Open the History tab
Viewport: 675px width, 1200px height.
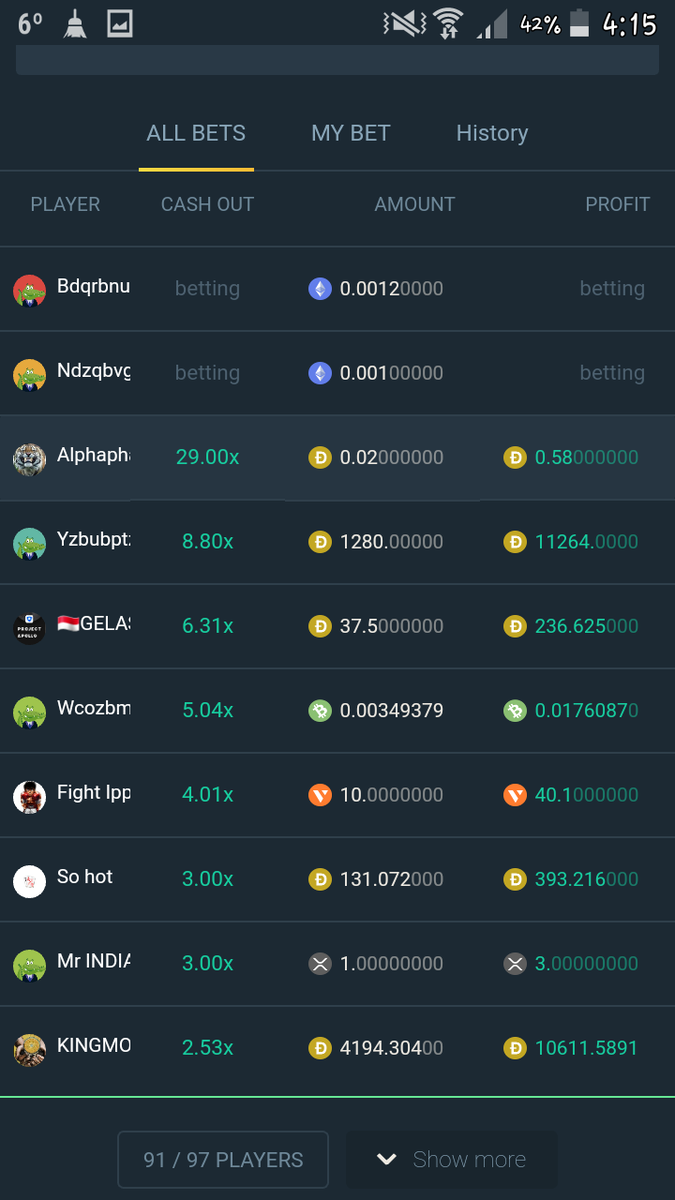492,133
